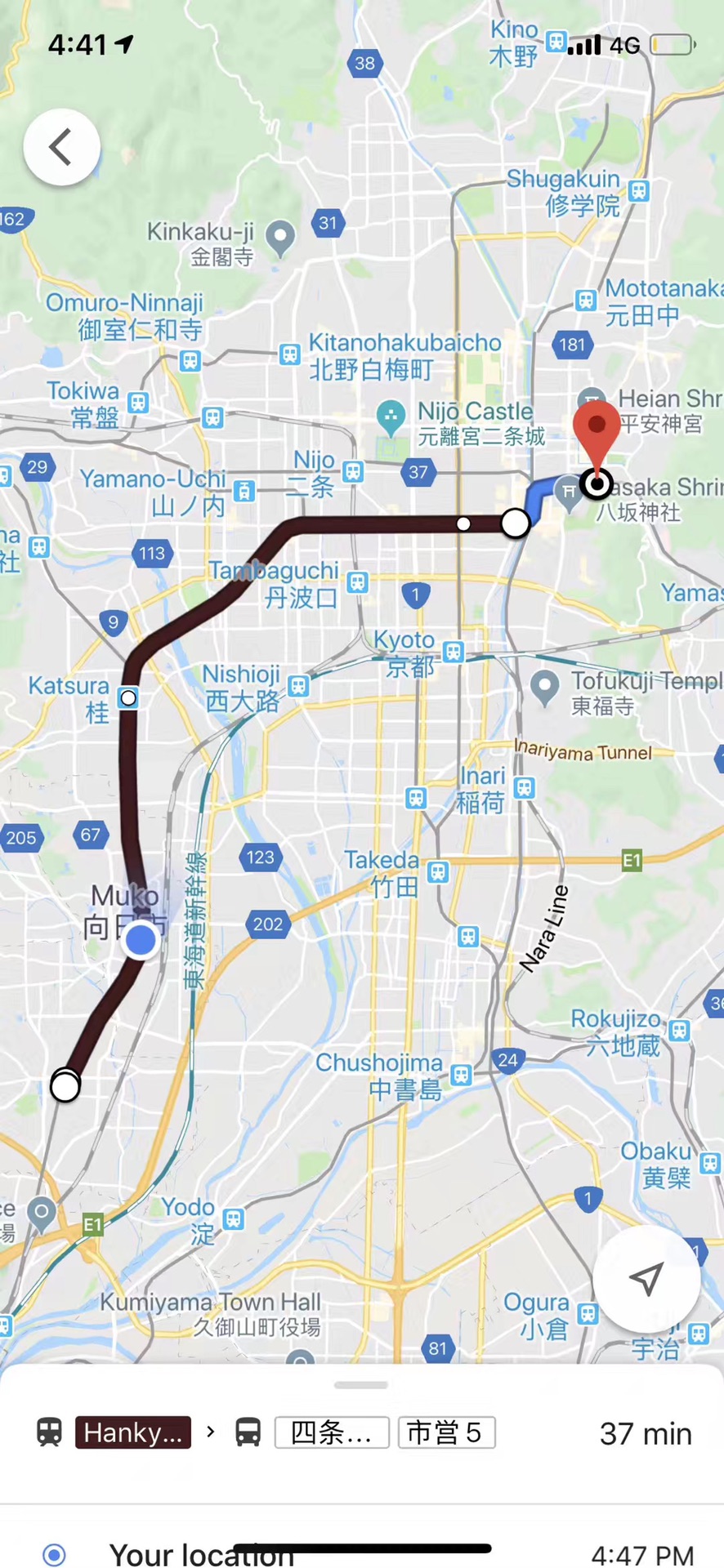Screen dimensions: 724x1568
Task: Select the Kitanohakubaicho station icon
Action: click(x=289, y=354)
